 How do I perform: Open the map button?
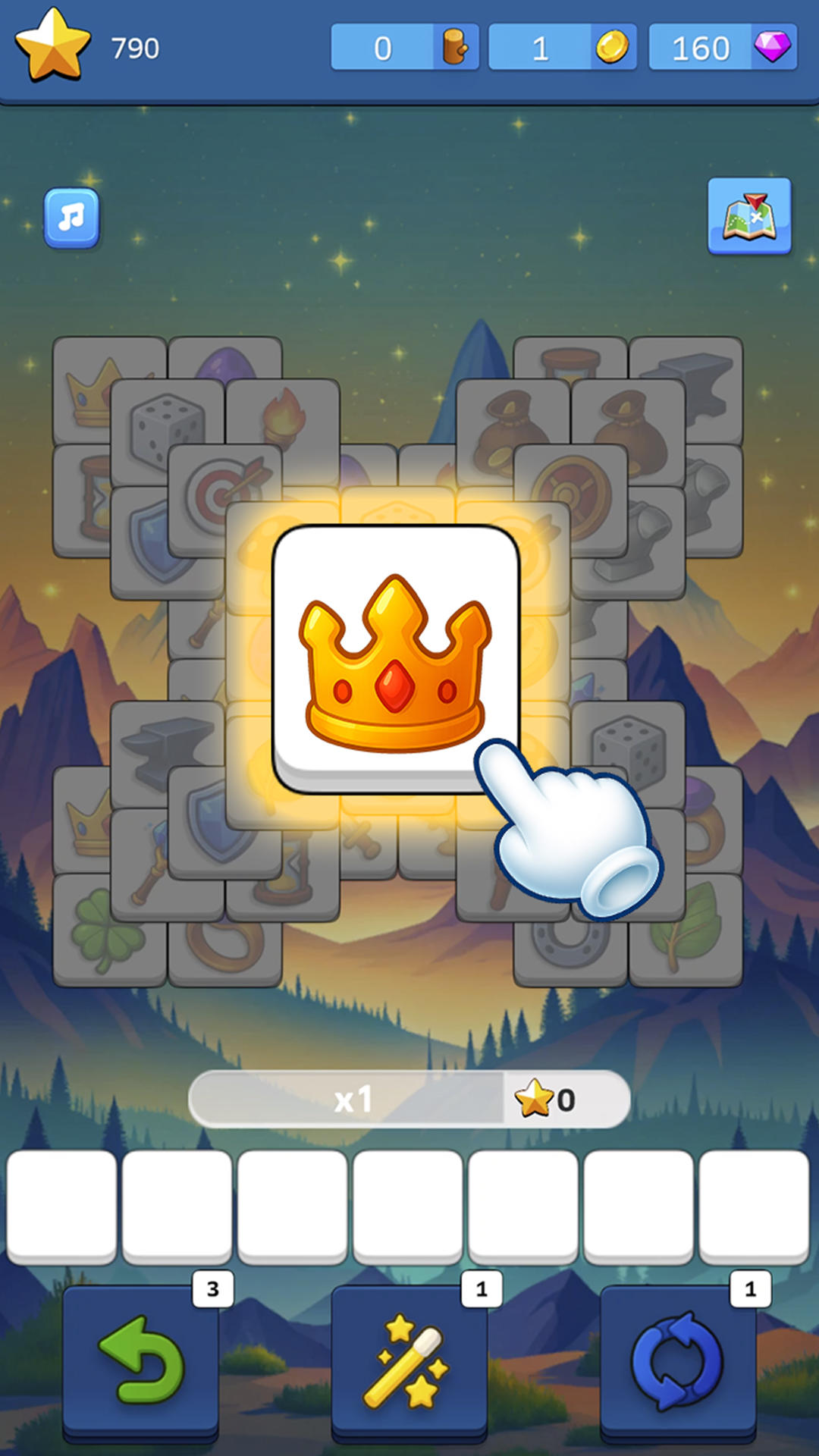[x=749, y=216]
